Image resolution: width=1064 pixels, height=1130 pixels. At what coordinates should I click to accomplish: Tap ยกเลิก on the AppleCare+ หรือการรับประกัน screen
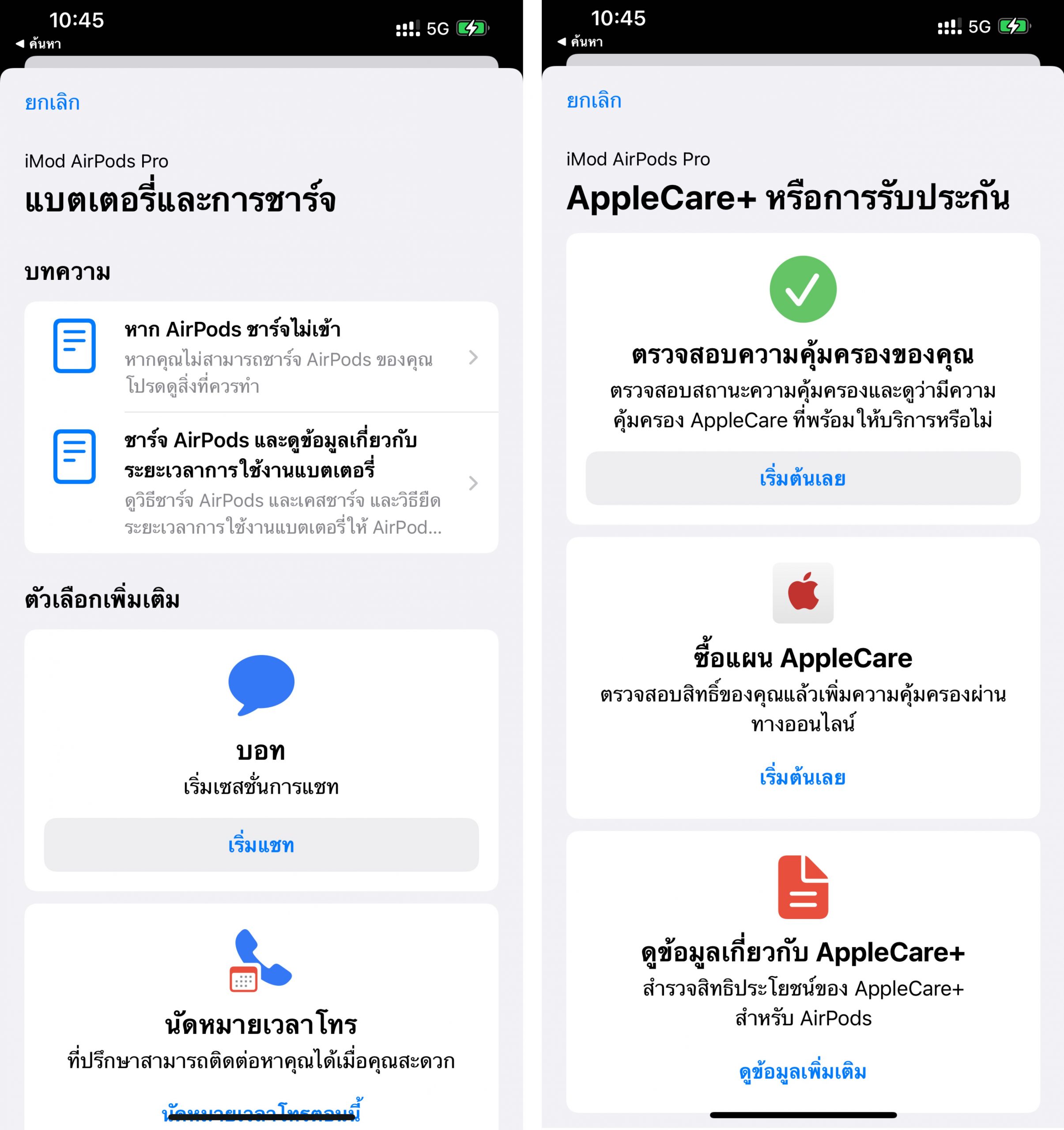(x=594, y=101)
